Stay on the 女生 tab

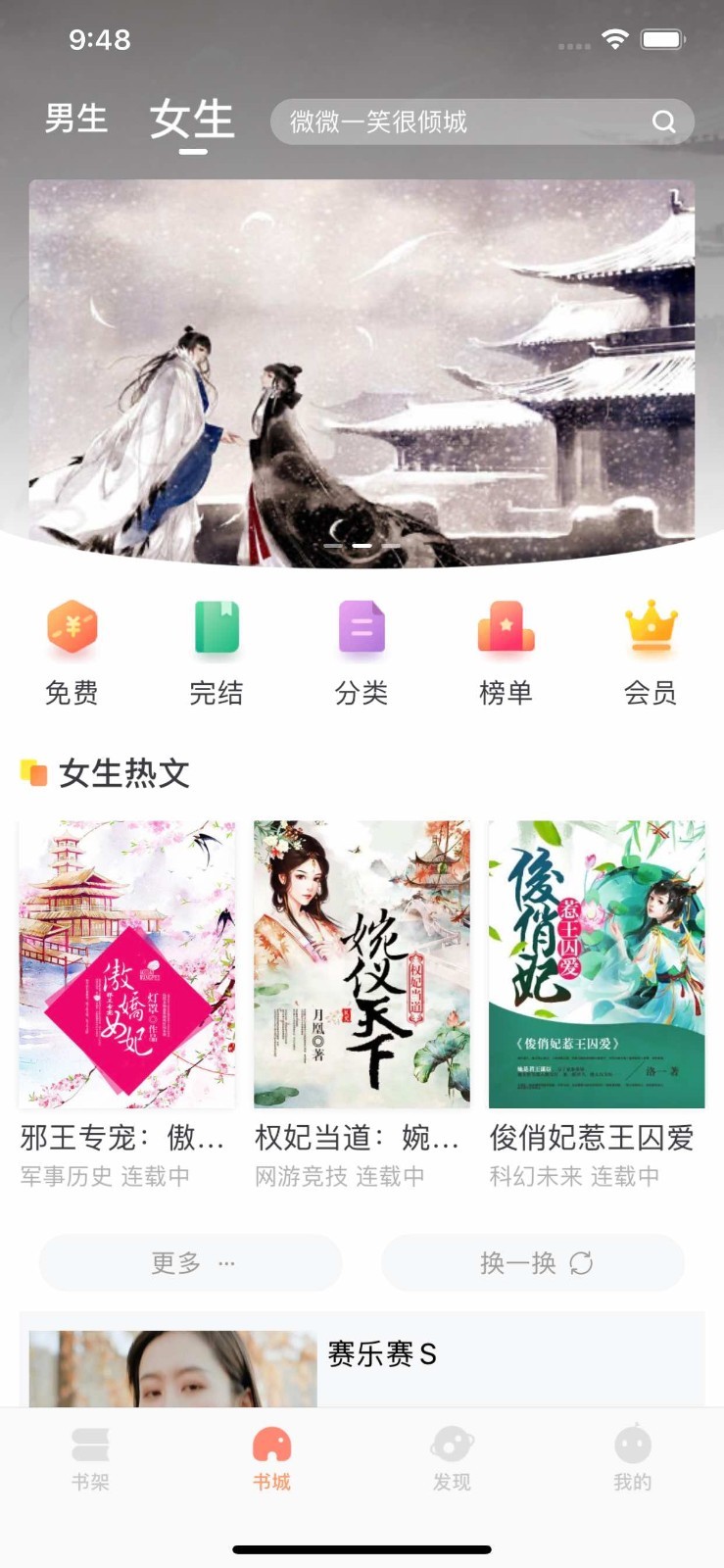pyautogui.click(x=192, y=120)
